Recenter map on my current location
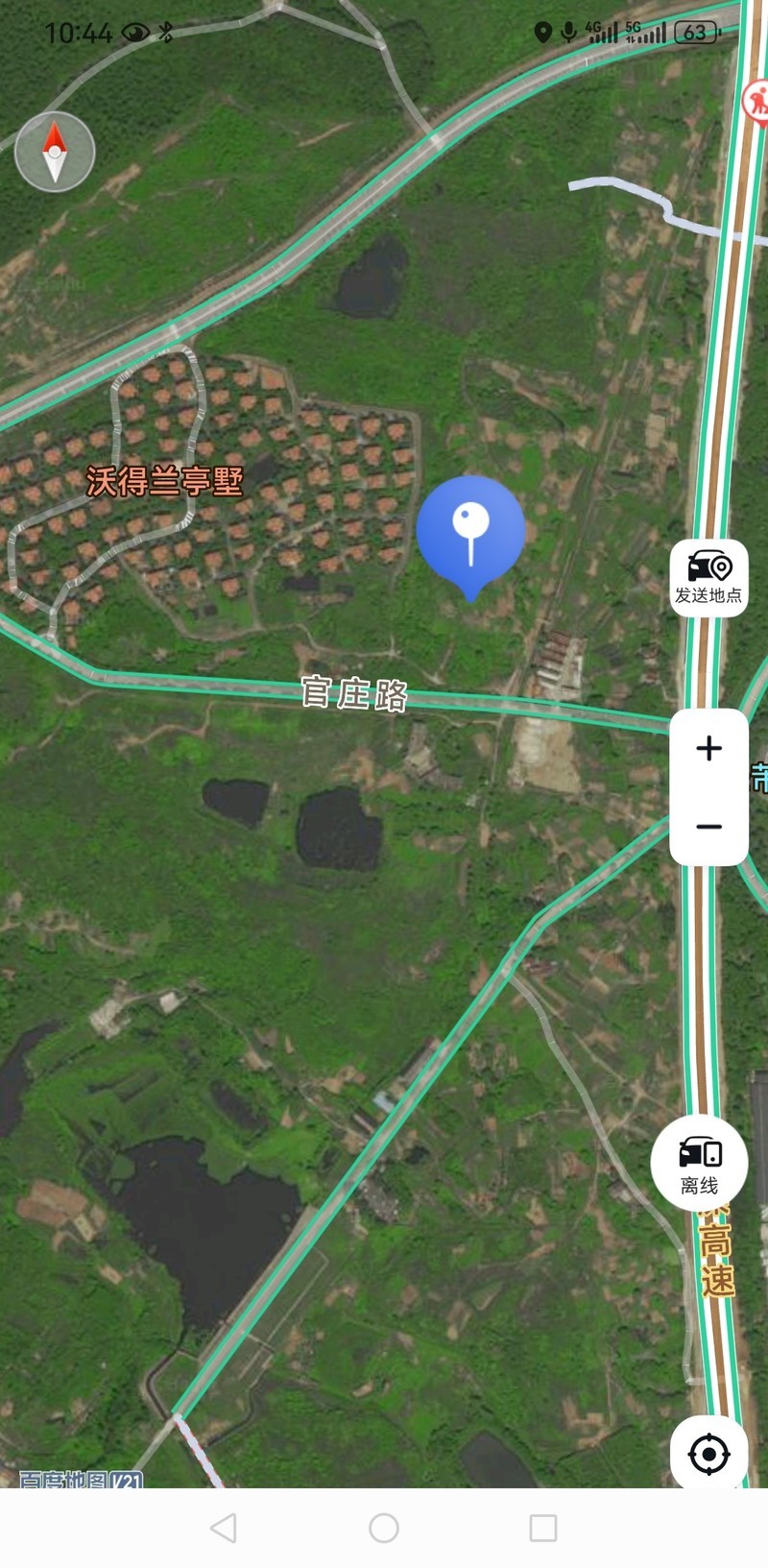 pyautogui.click(x=708, y=1455)
